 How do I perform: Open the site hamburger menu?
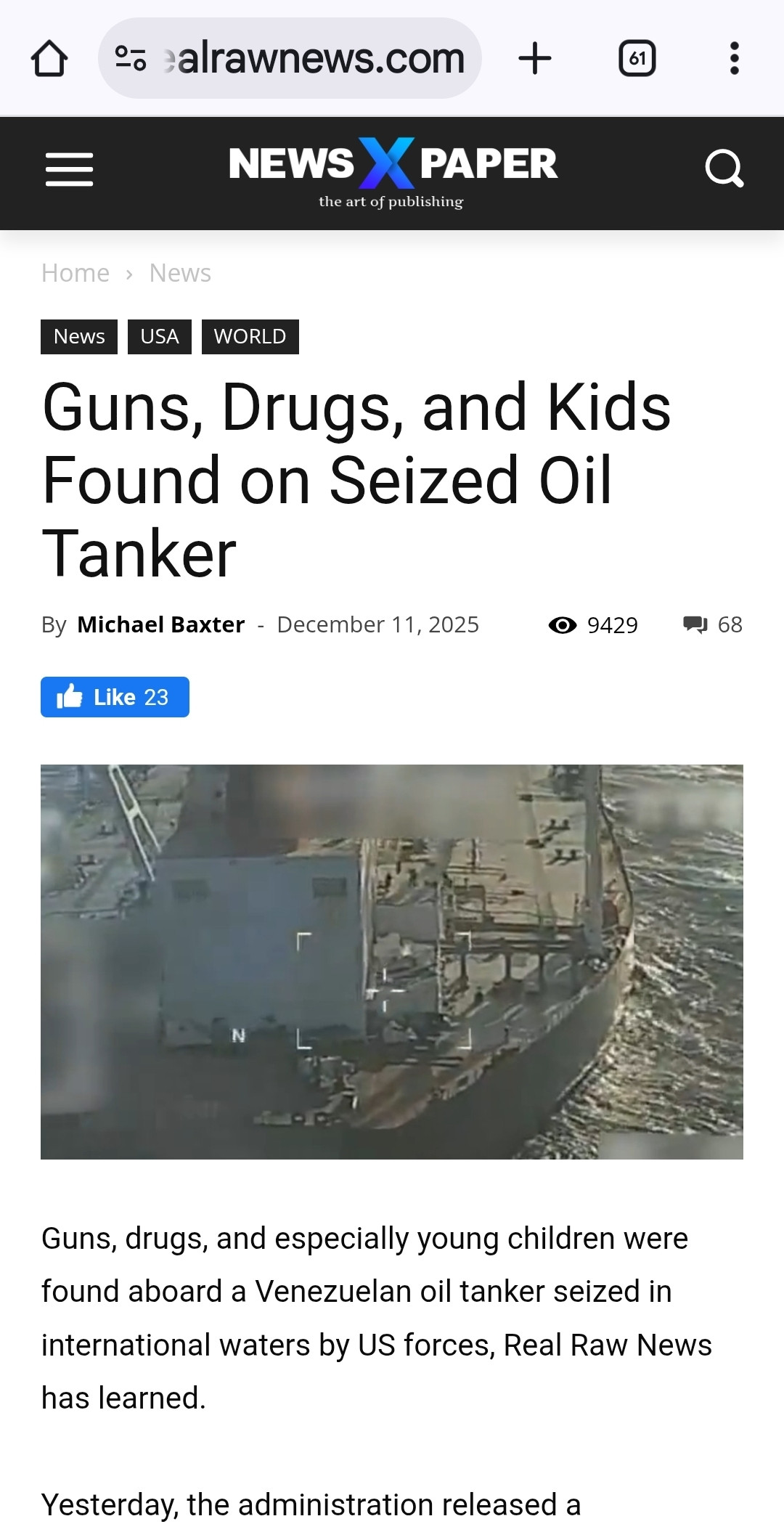(69, 169)
